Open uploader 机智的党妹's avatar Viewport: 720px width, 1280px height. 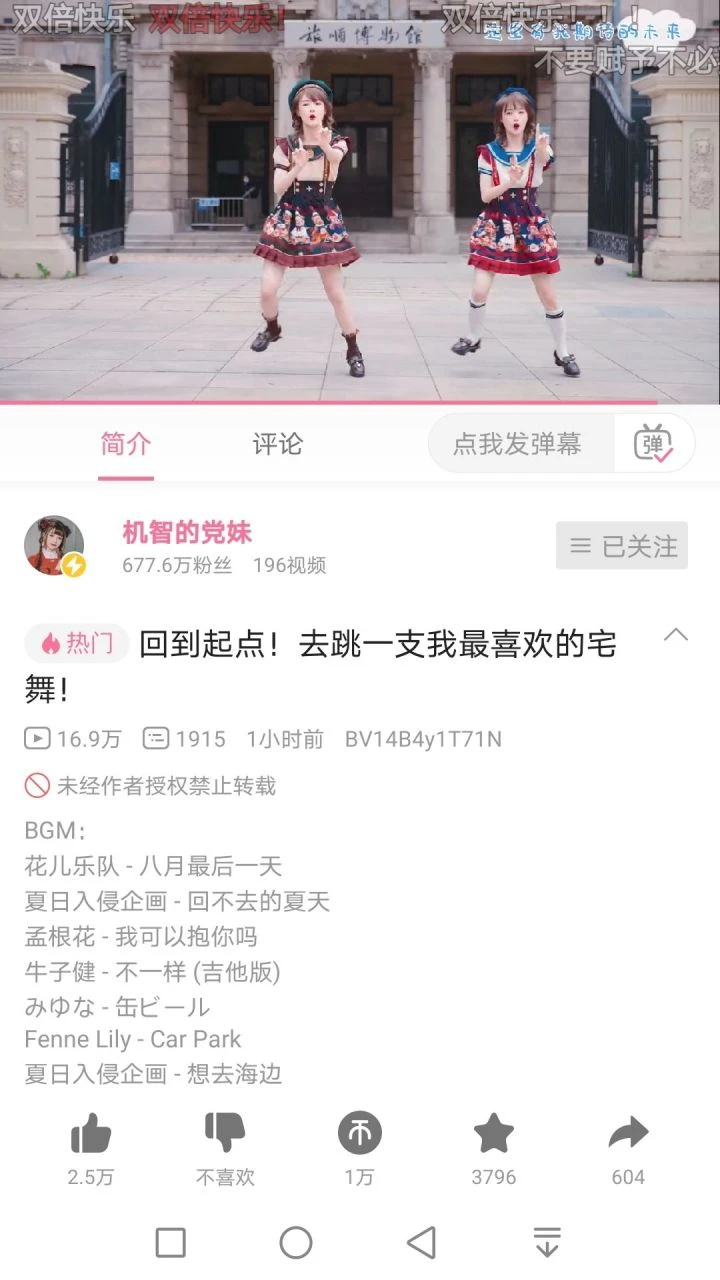(x=54, y=546)
